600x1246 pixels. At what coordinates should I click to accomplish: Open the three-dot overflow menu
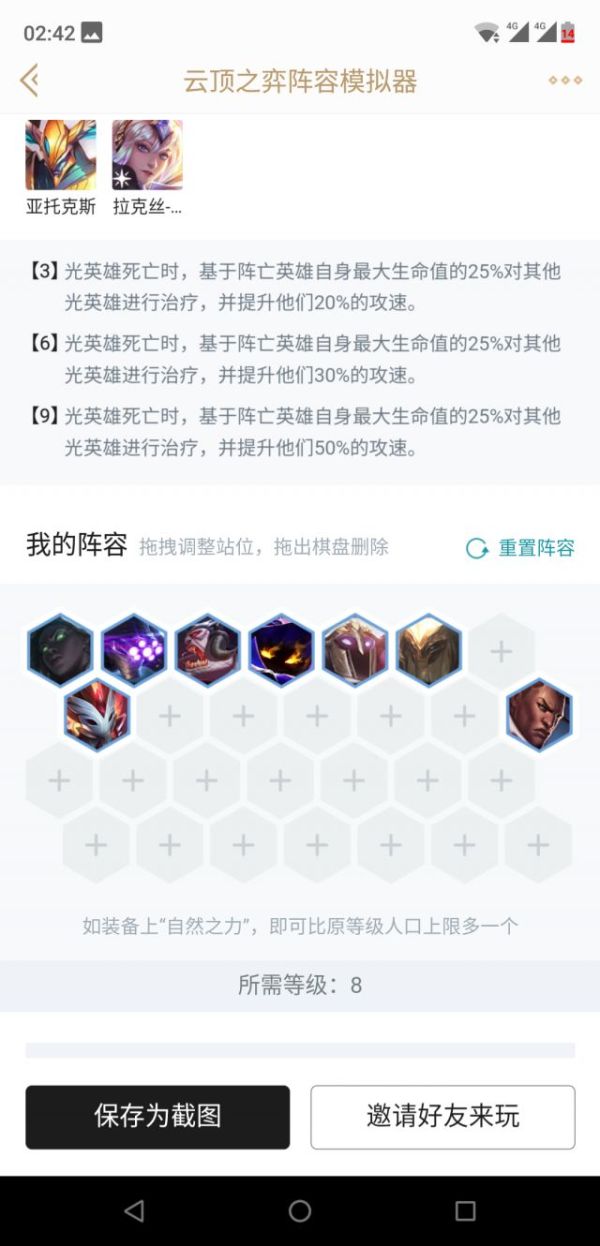pyautogui.click(x=565, y=80)
